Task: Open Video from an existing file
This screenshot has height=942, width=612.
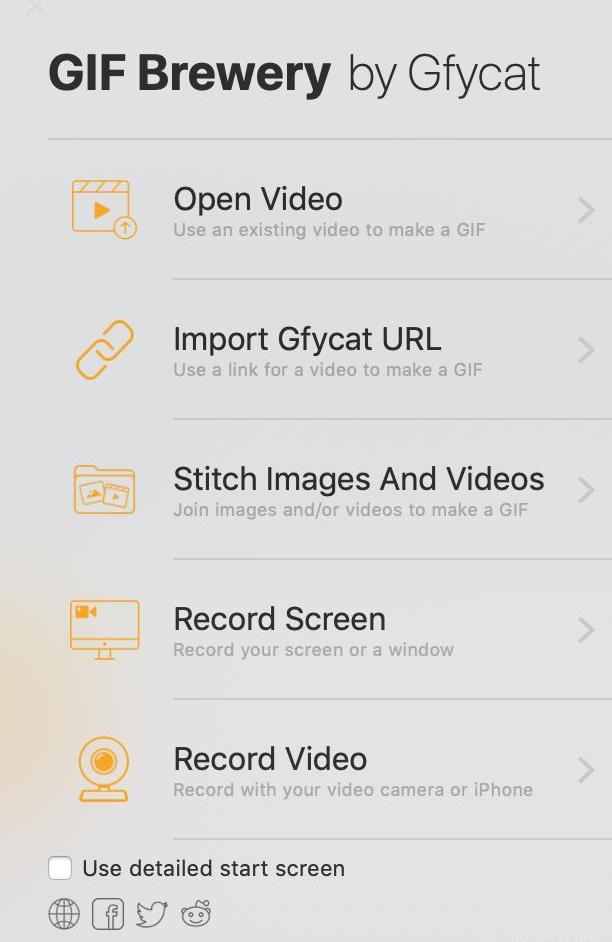Action: [330, 210]
